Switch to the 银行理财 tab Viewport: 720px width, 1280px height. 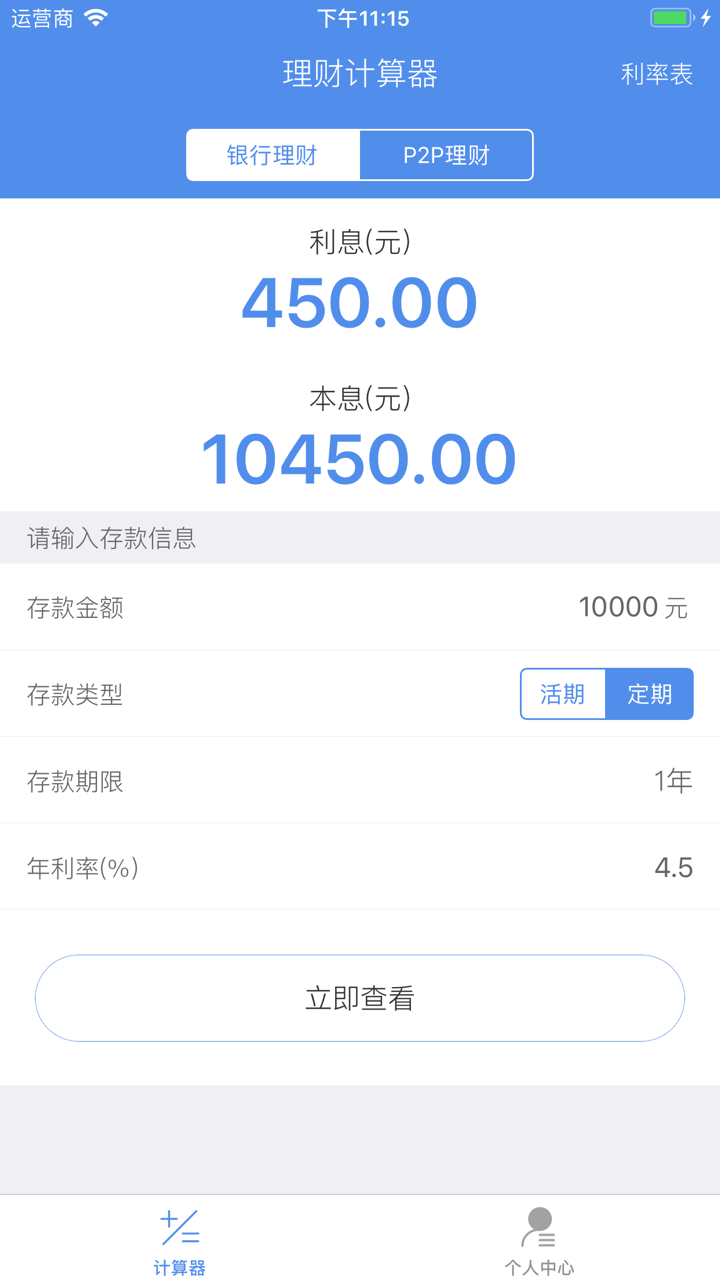click(x=272, y=154)
